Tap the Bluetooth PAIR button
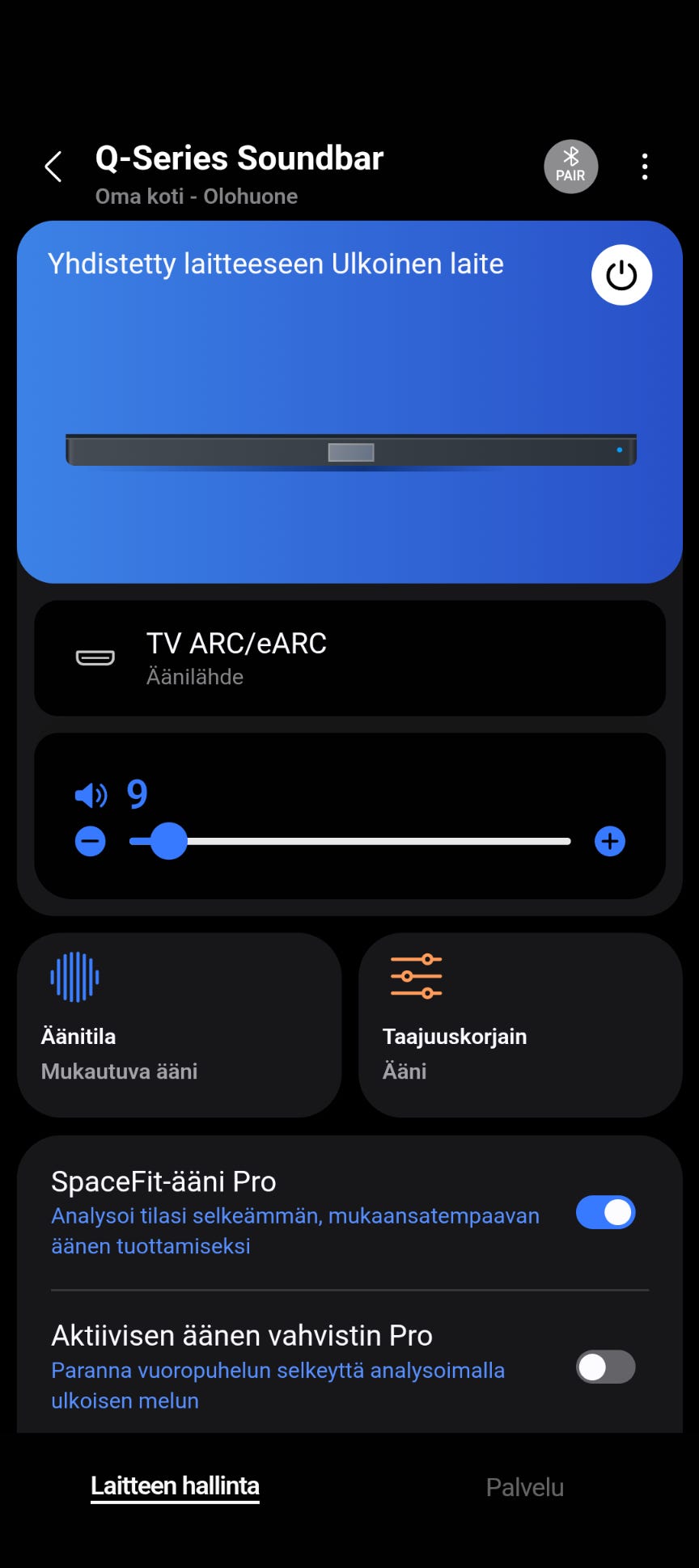699x1568 pixels. click(x=570, y=167)
